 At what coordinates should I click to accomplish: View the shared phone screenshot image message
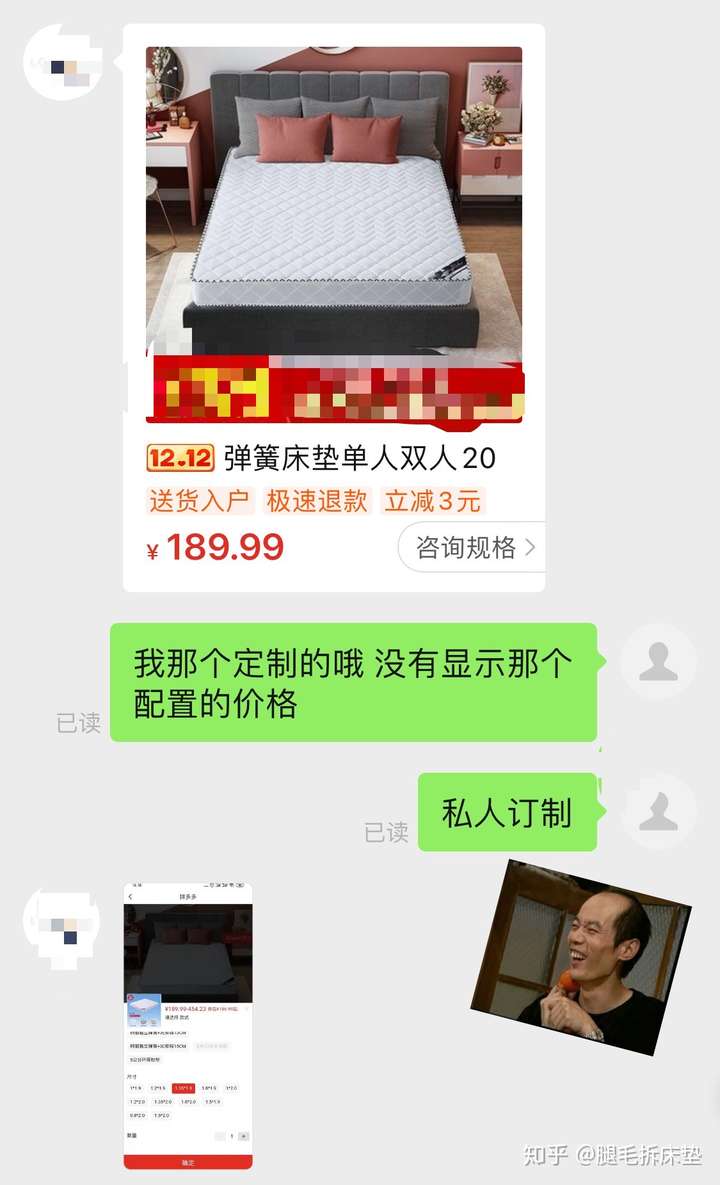pos(188,1025)
